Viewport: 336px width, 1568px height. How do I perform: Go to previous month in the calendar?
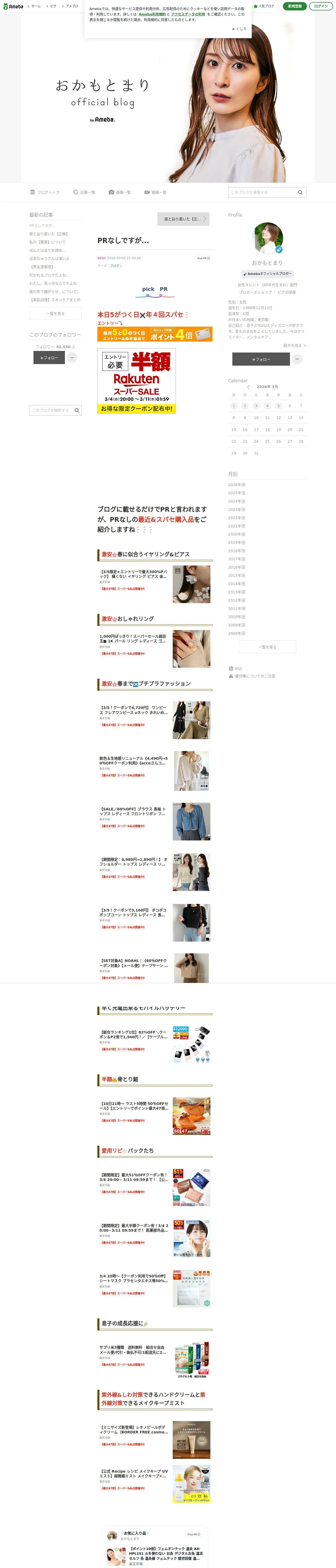248,387
